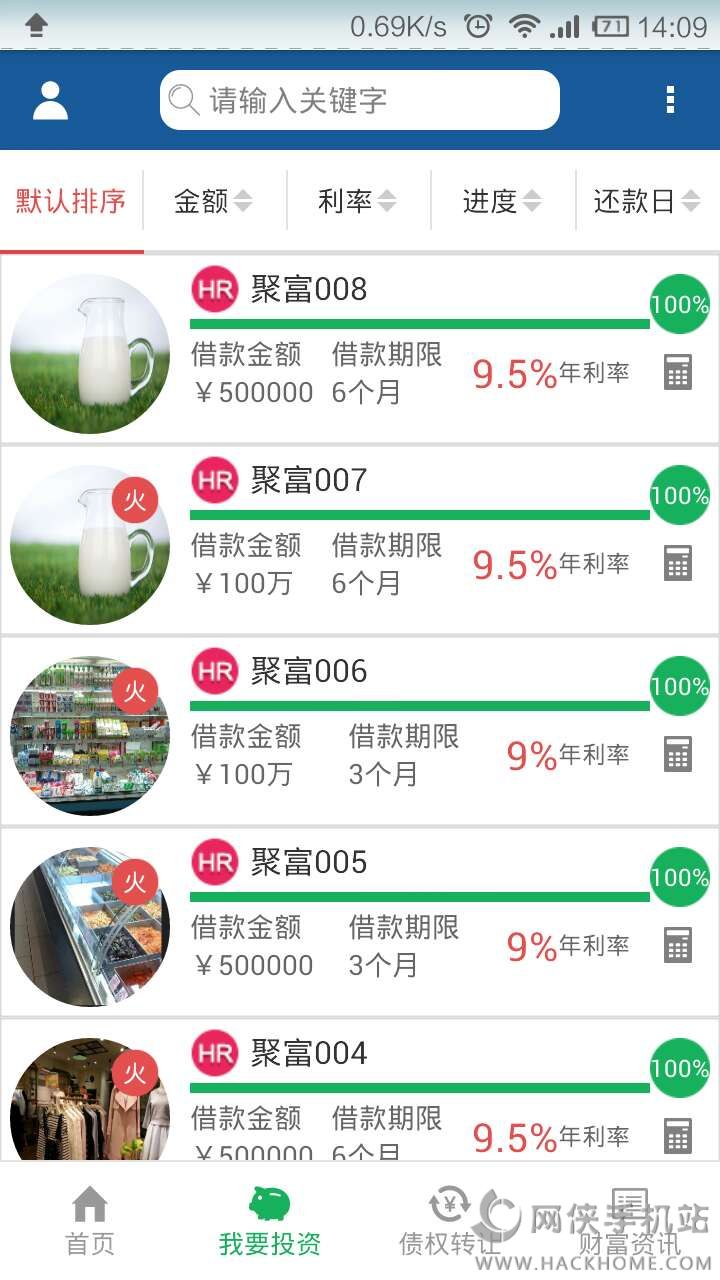Viewport: 720px width, 1280px height.
Task: Open the calculator for 聚富006
Action: tap(678, 754)
